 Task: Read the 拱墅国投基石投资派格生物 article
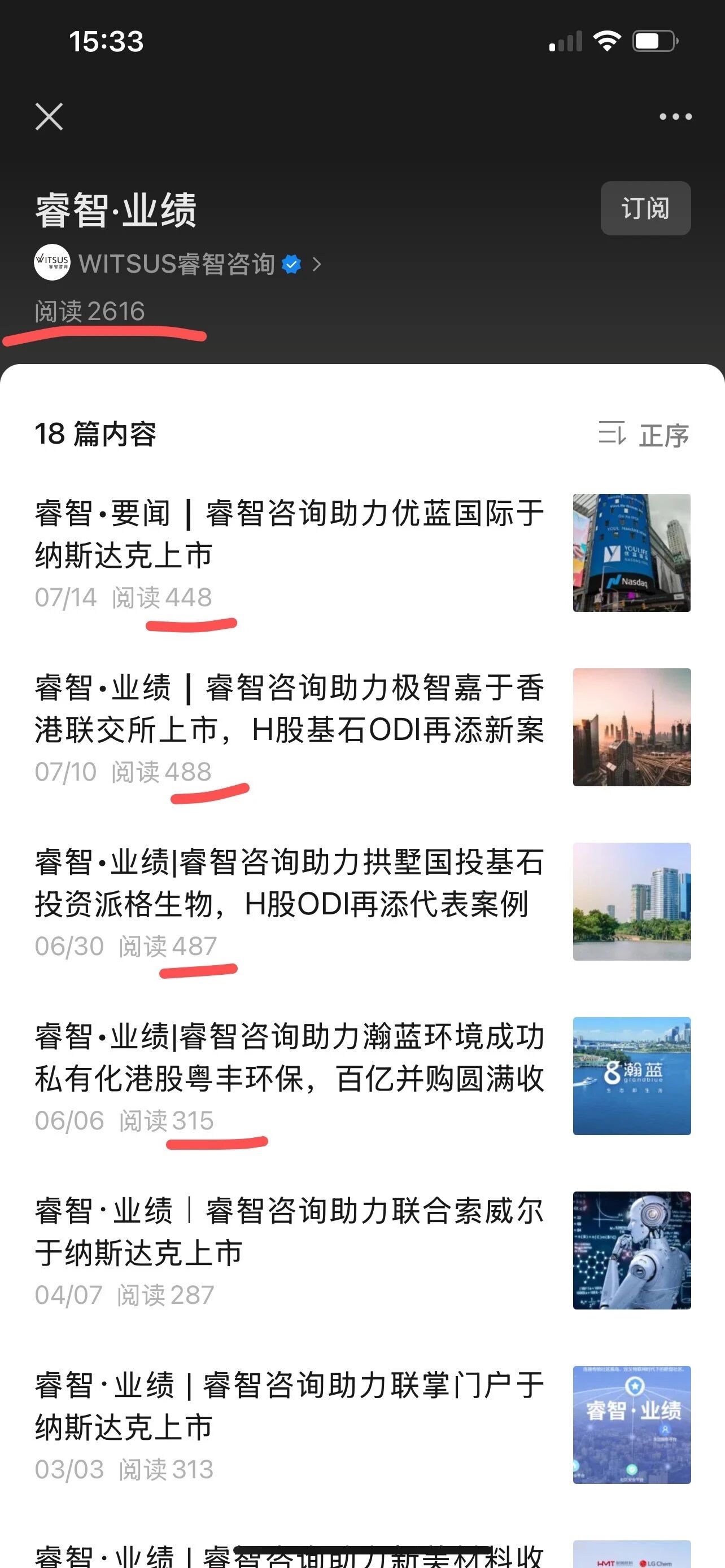click(x=289, y=883)
